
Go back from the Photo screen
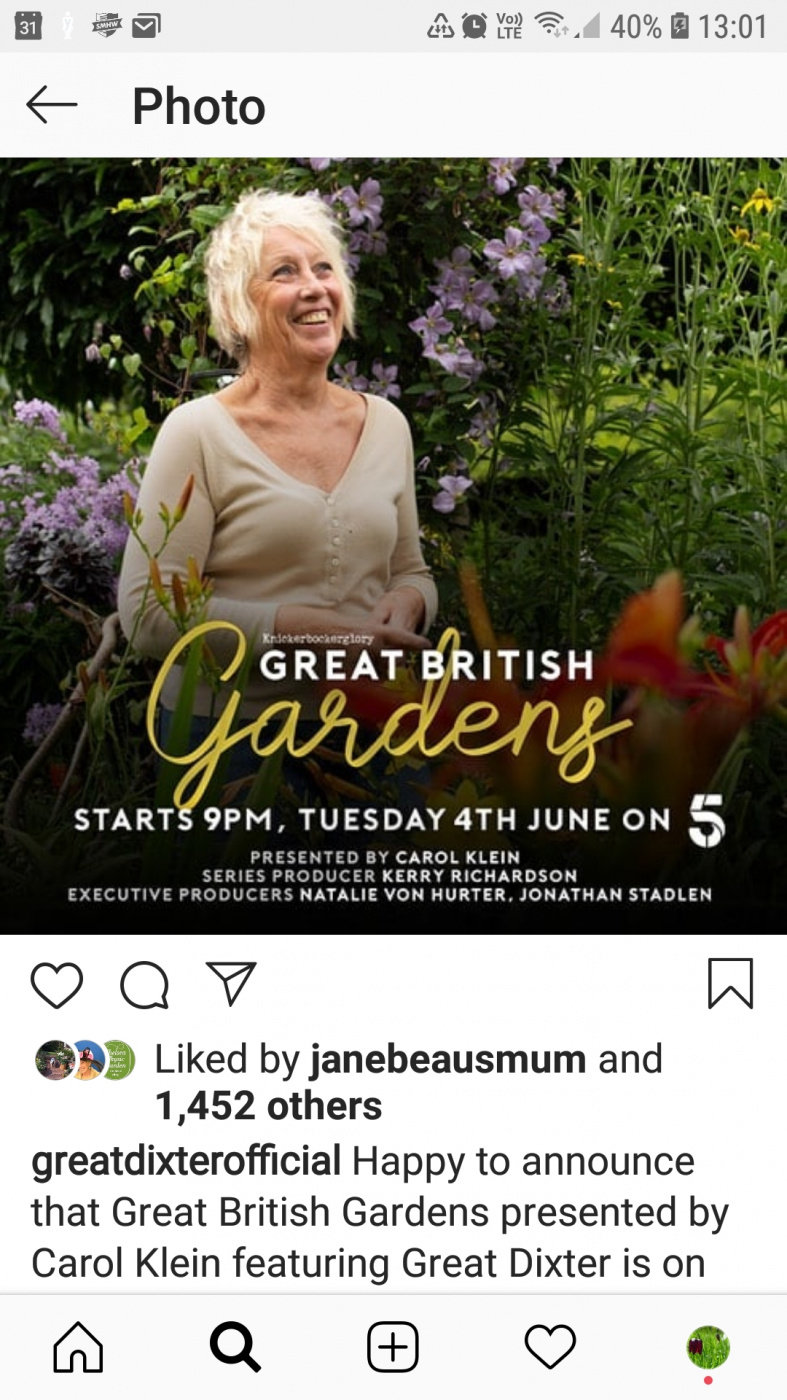pyautogui.click(x=52, y=105)
